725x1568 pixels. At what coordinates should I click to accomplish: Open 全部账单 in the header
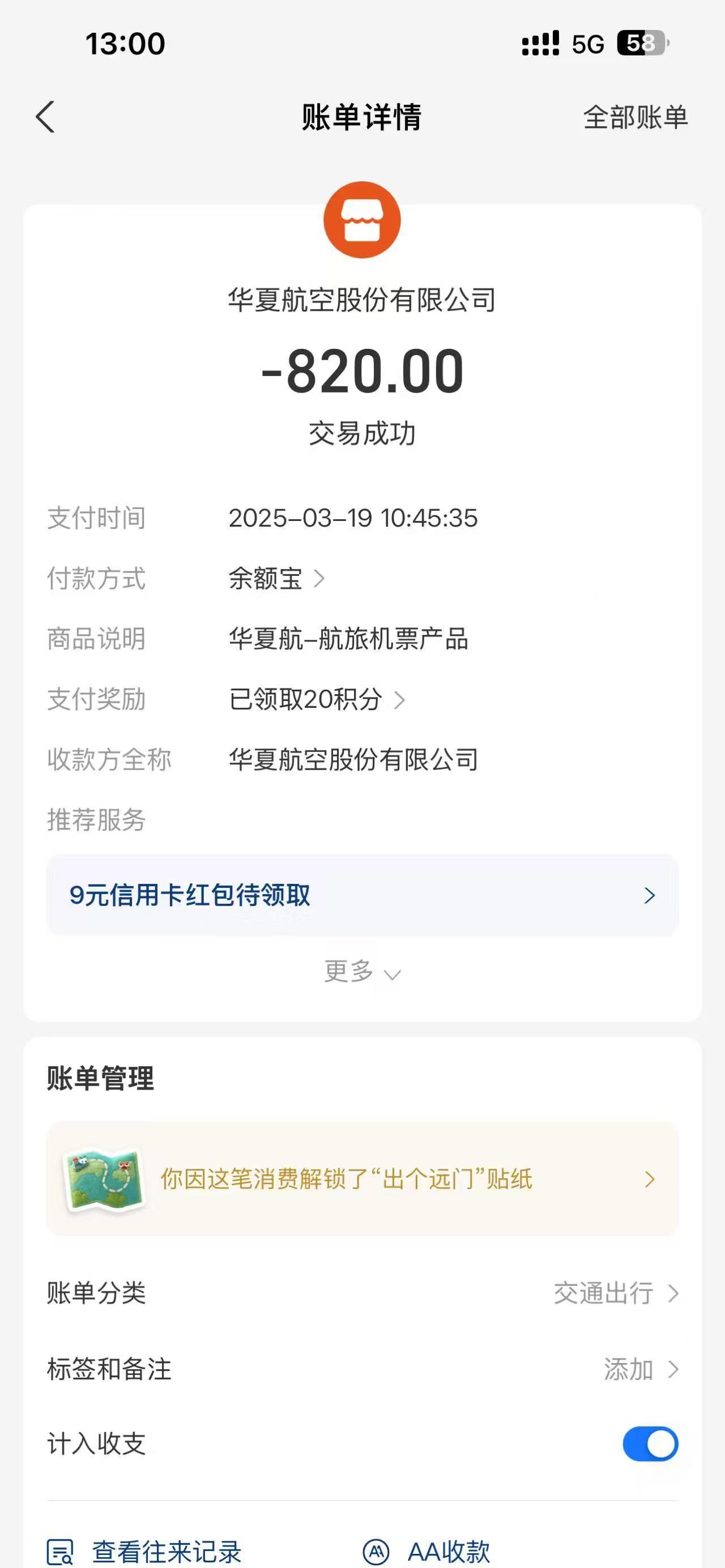tap(635, 117)
